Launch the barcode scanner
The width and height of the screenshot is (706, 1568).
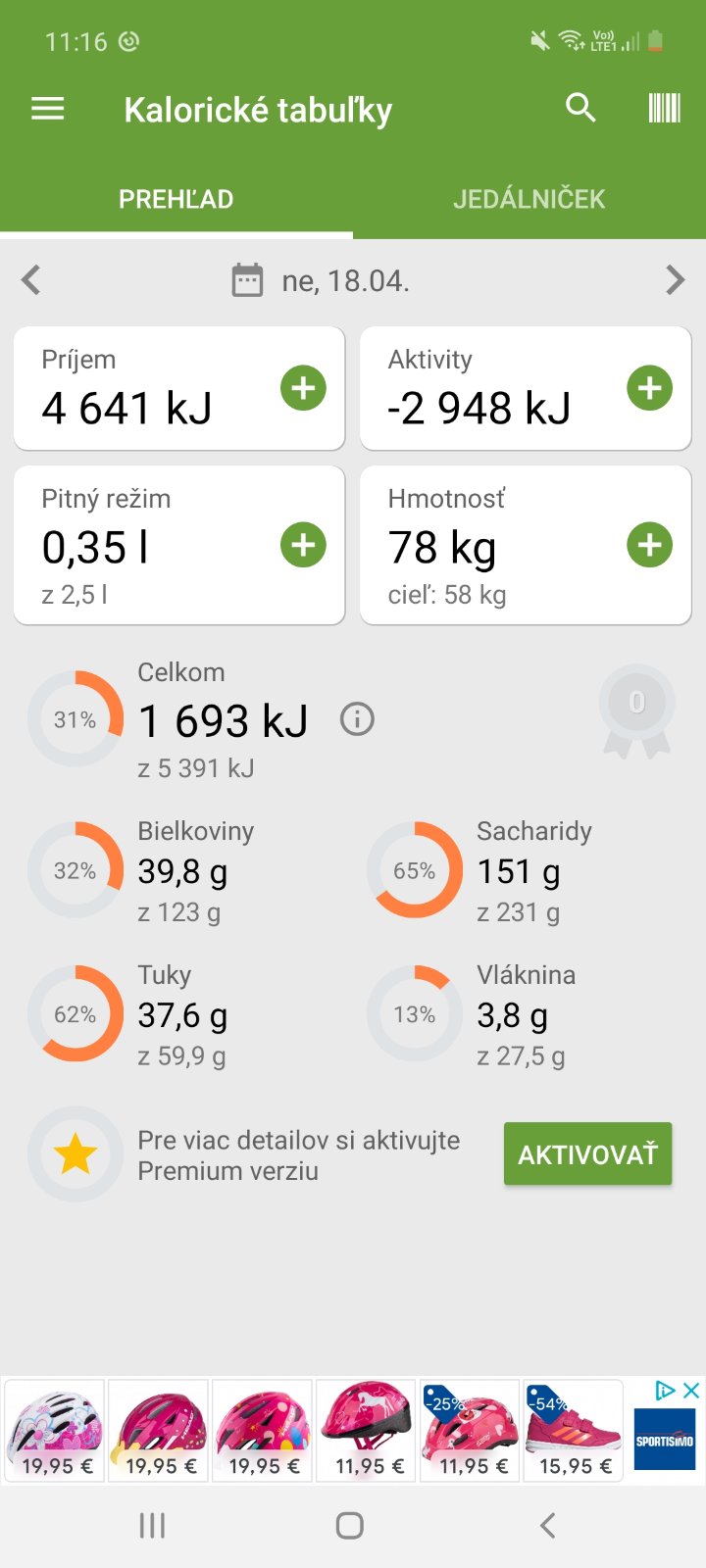pos(664,108)
